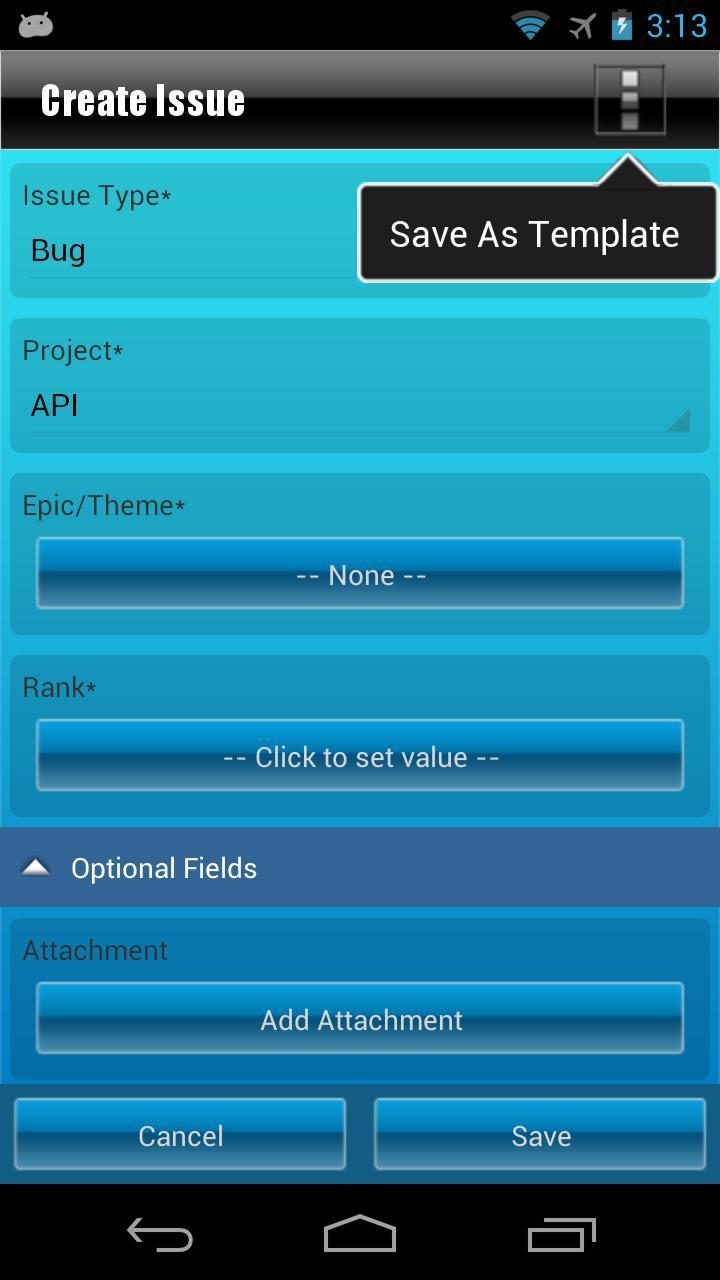
Task: Tap the Create Issue title bar
Action: [142, 99]
